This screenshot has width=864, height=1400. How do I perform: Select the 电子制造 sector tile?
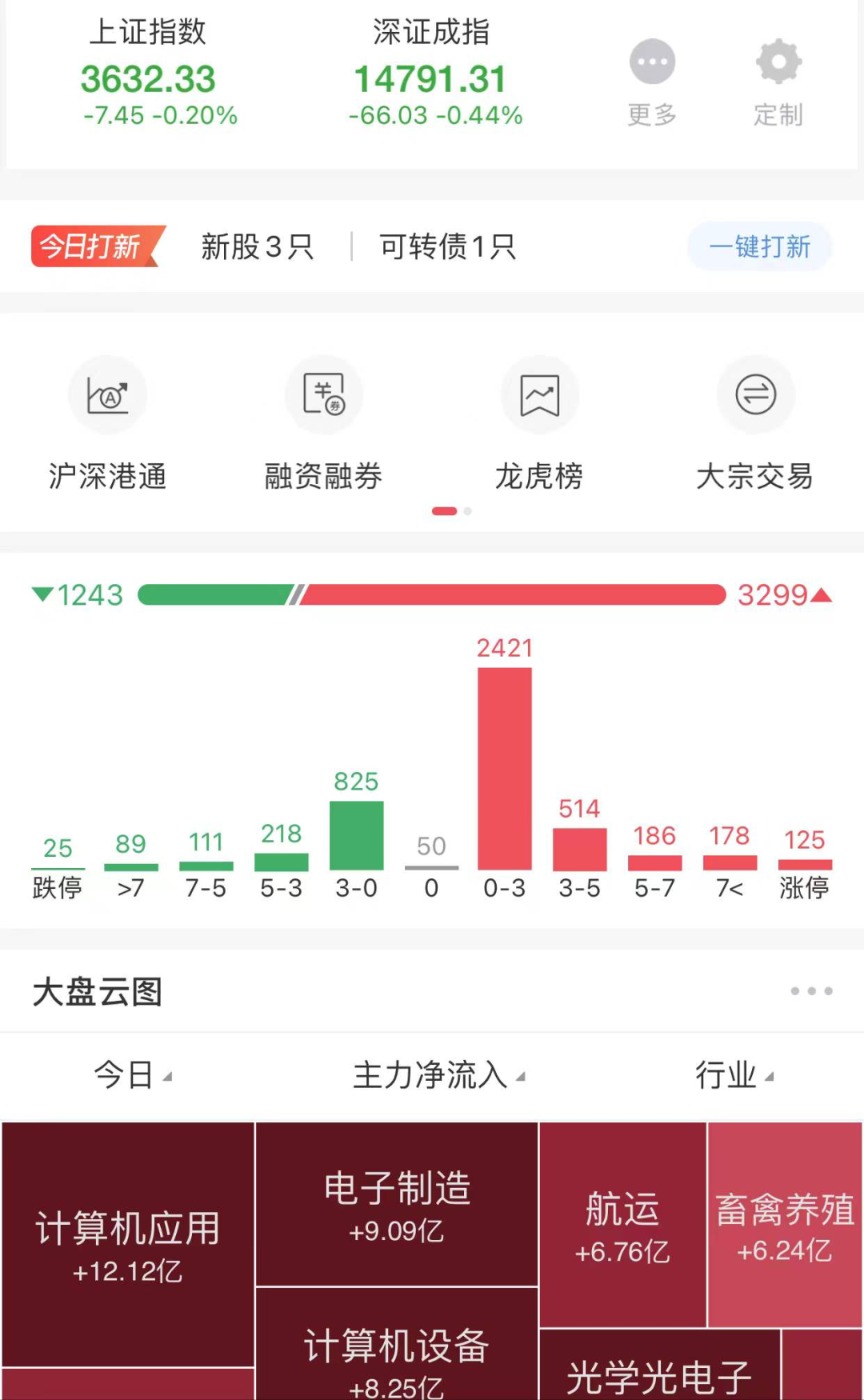click(397, 1204)
